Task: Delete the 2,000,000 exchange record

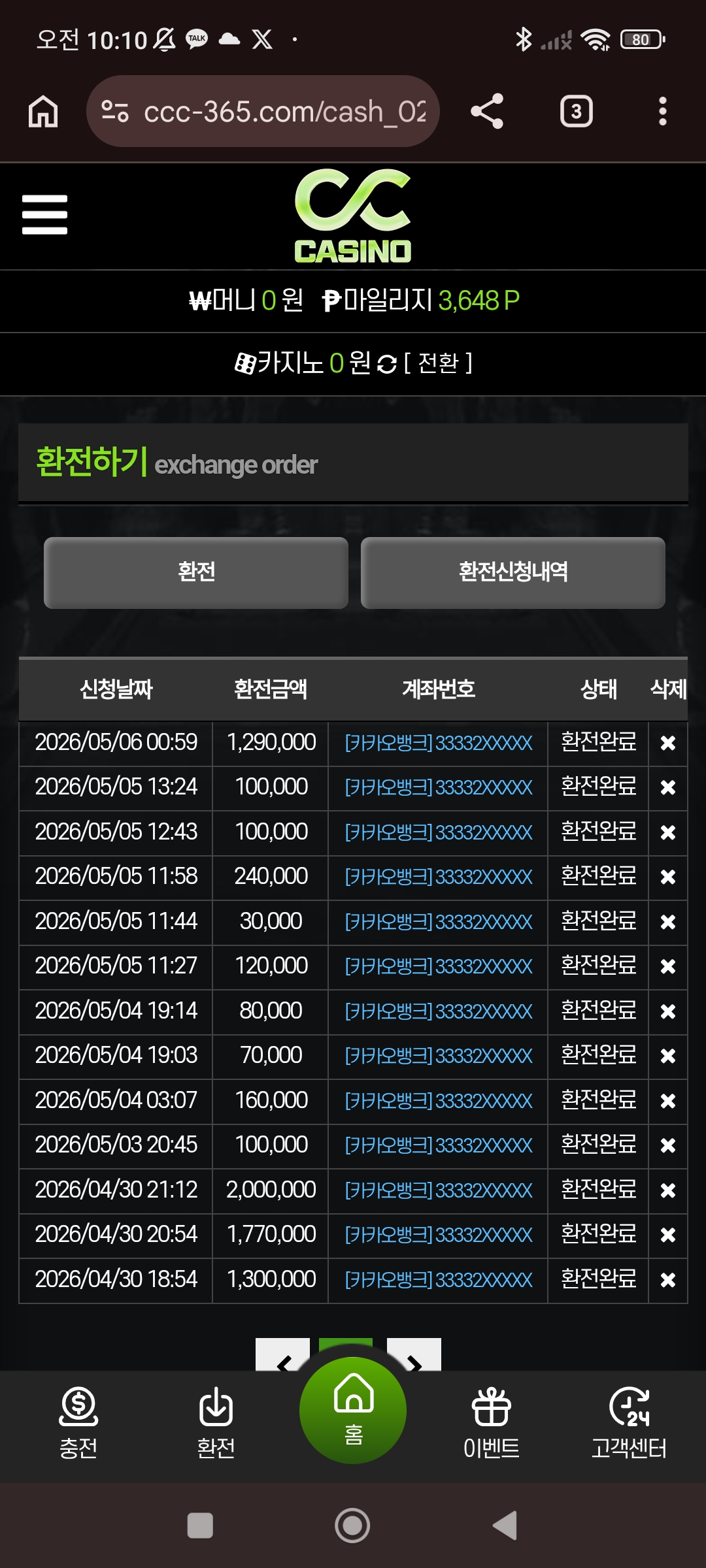Action: pos(667,1190)
